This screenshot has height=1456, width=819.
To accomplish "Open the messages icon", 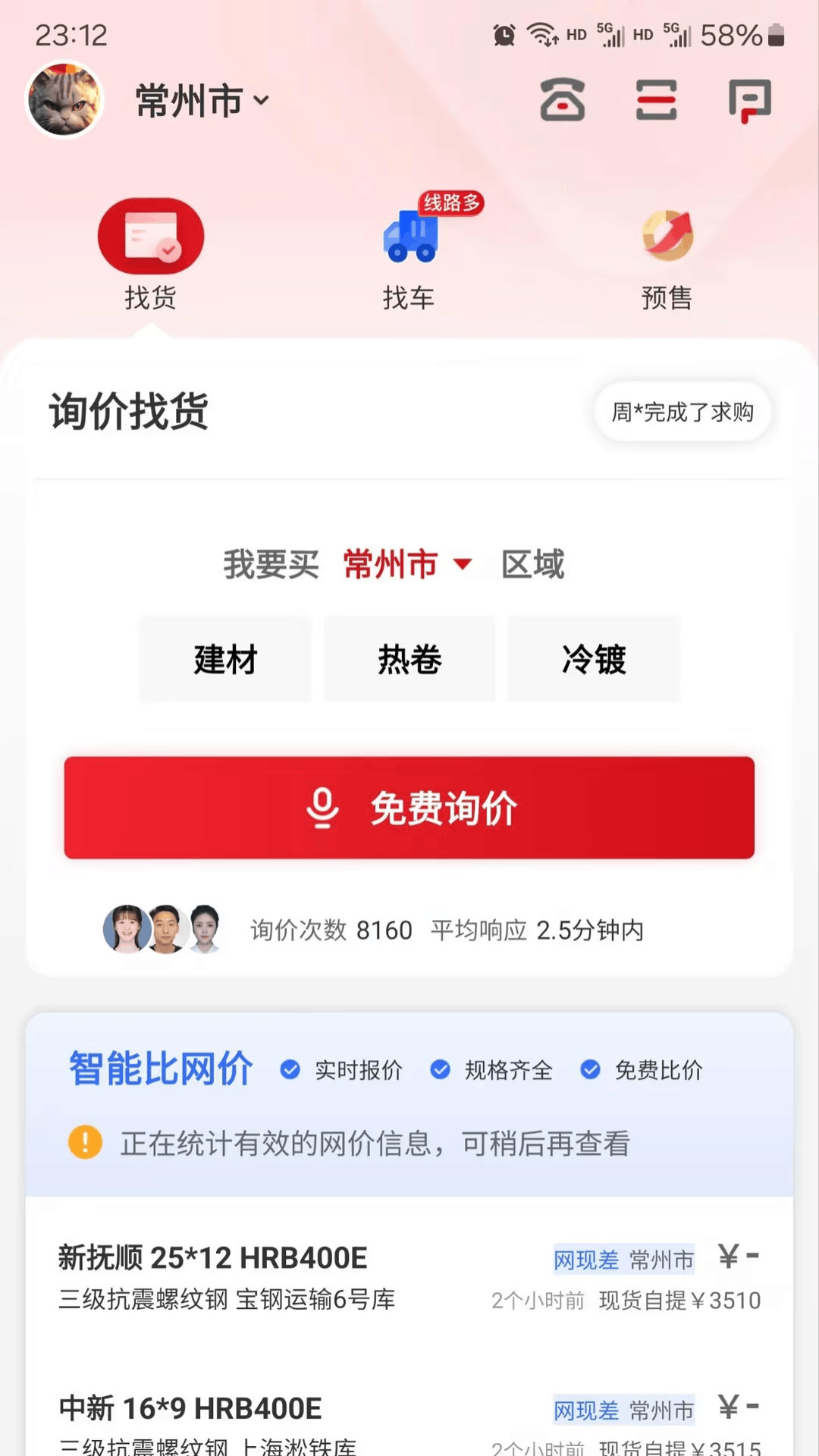I will click(749, 100).
